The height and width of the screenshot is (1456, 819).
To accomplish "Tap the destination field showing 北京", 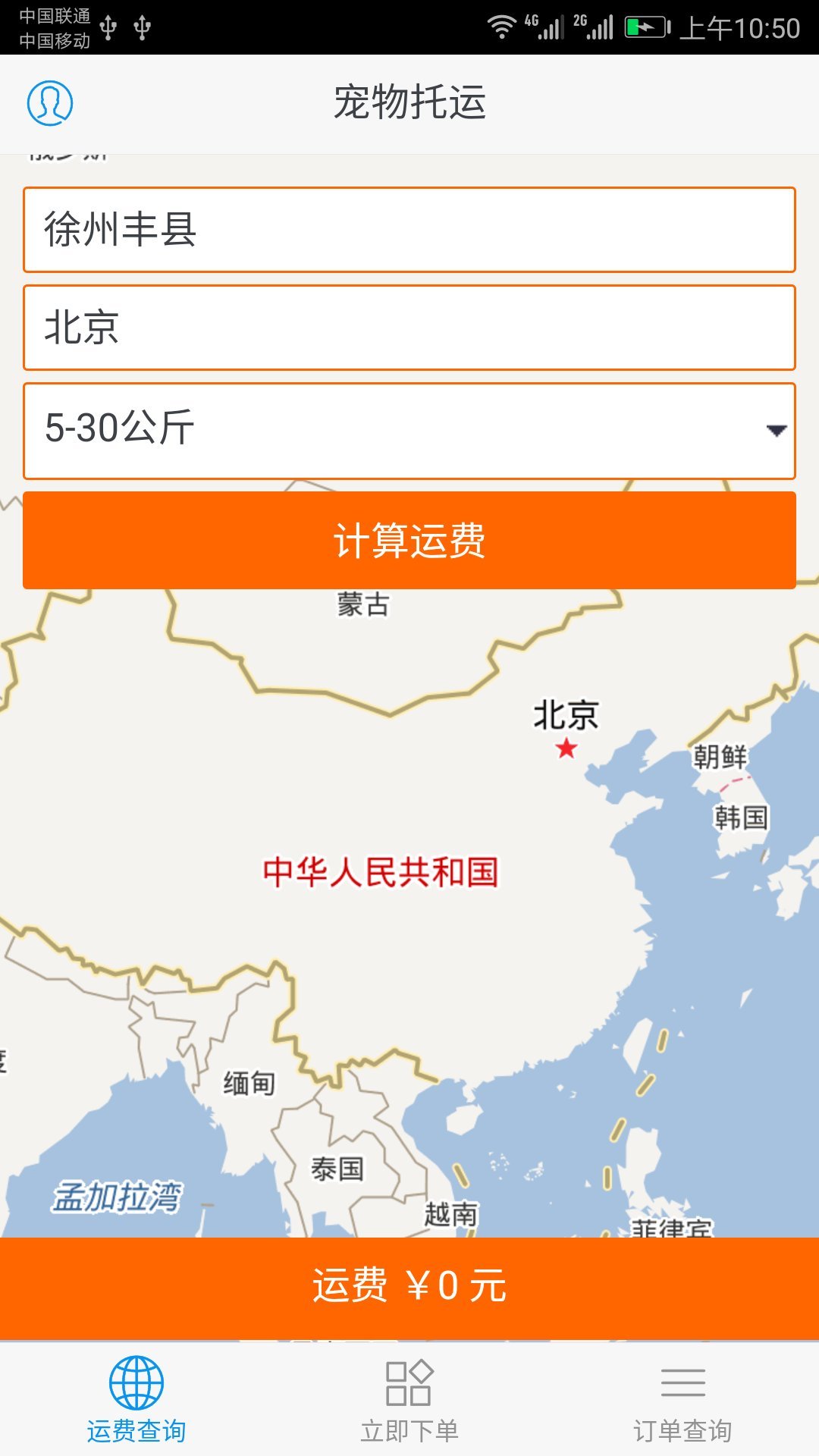I will (409, 328).
